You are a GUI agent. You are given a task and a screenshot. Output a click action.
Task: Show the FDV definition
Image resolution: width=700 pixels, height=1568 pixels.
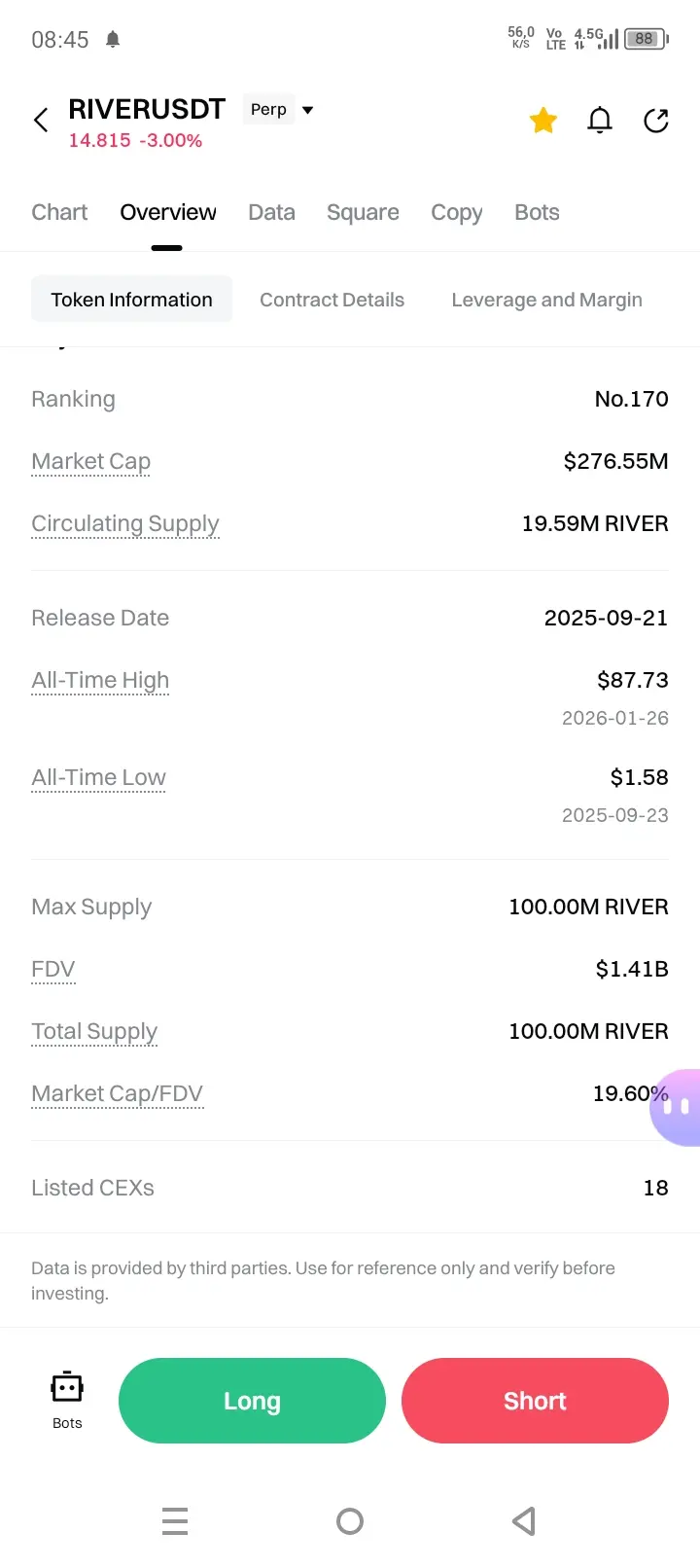(x=52, y=969)
